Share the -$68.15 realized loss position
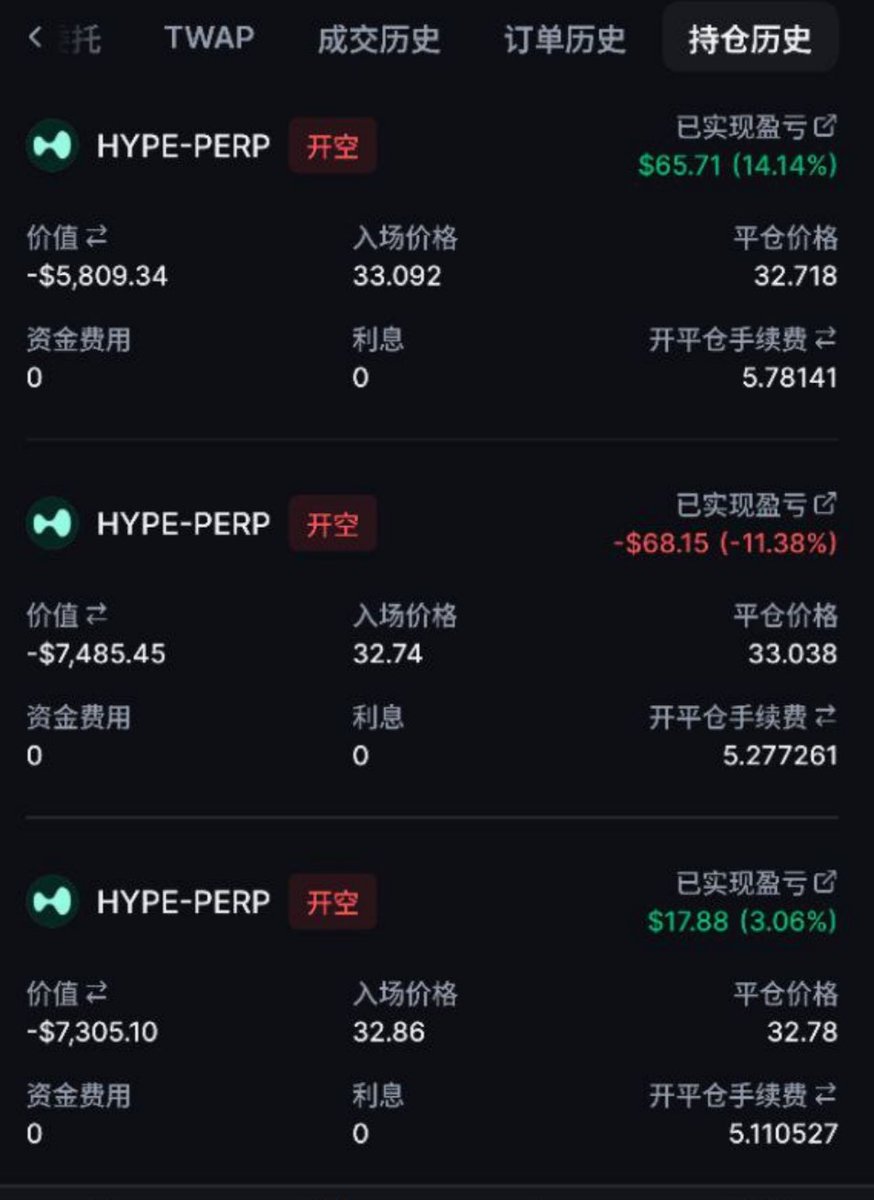The height and width of the screenshot is (1200, 874). [x=825, y=505]
